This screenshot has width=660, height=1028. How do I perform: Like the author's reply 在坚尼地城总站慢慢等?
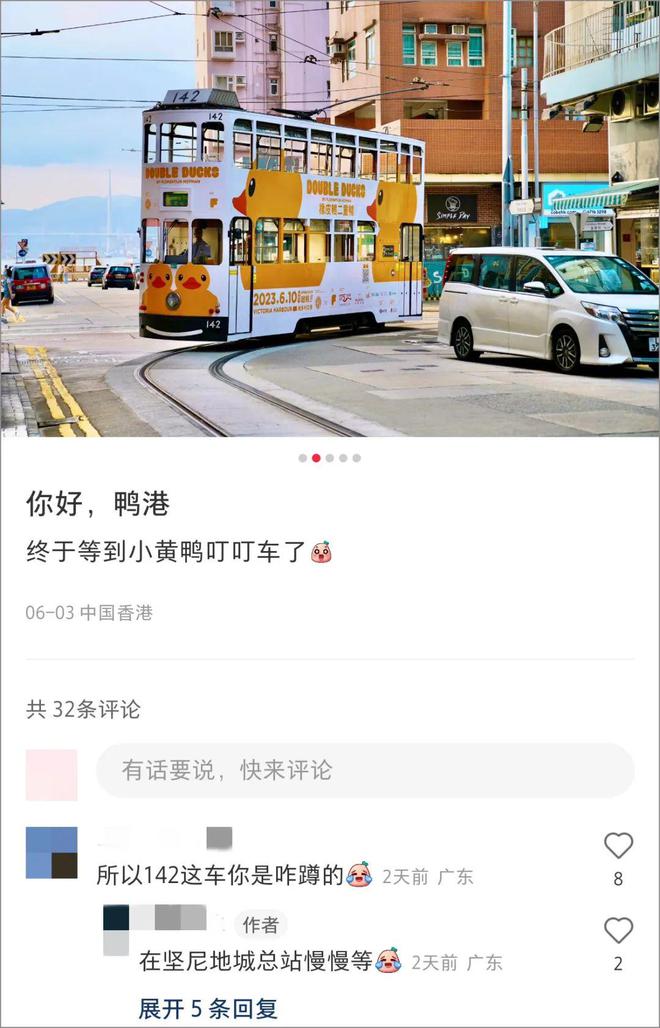(x=618, y=931)
